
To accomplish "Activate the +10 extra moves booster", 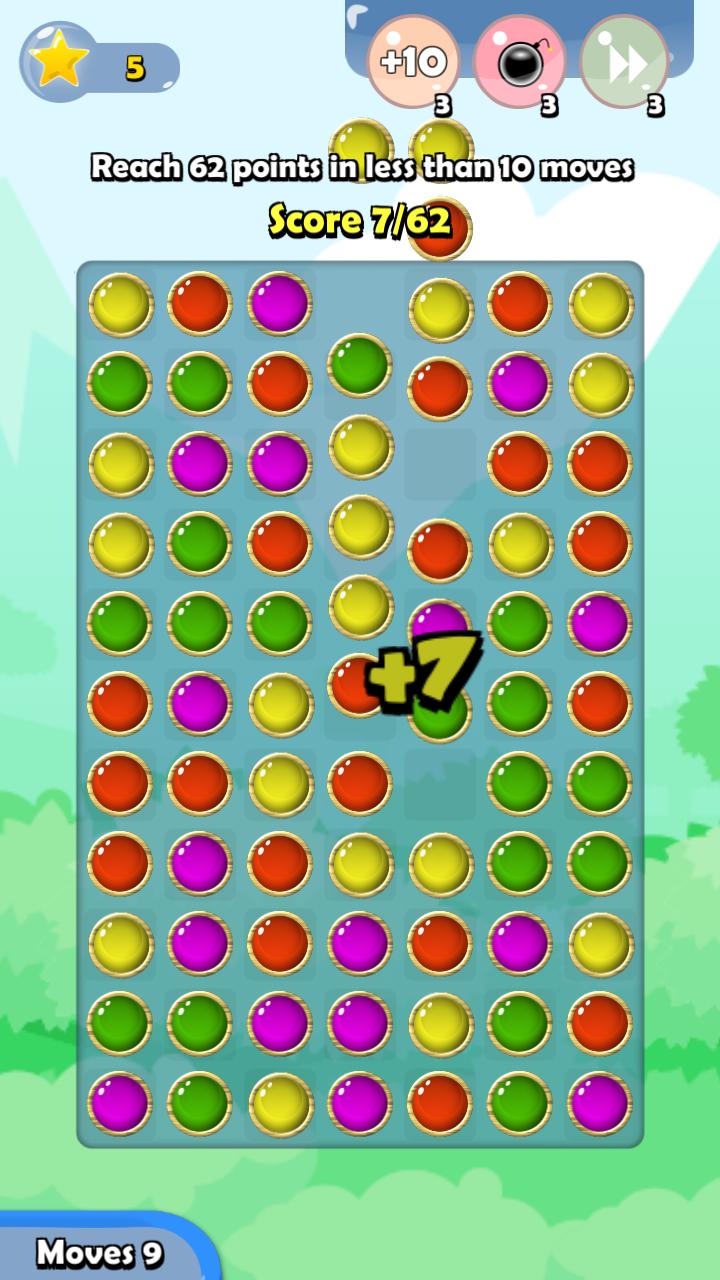I will pyautogui.click(x=413, y=62).
